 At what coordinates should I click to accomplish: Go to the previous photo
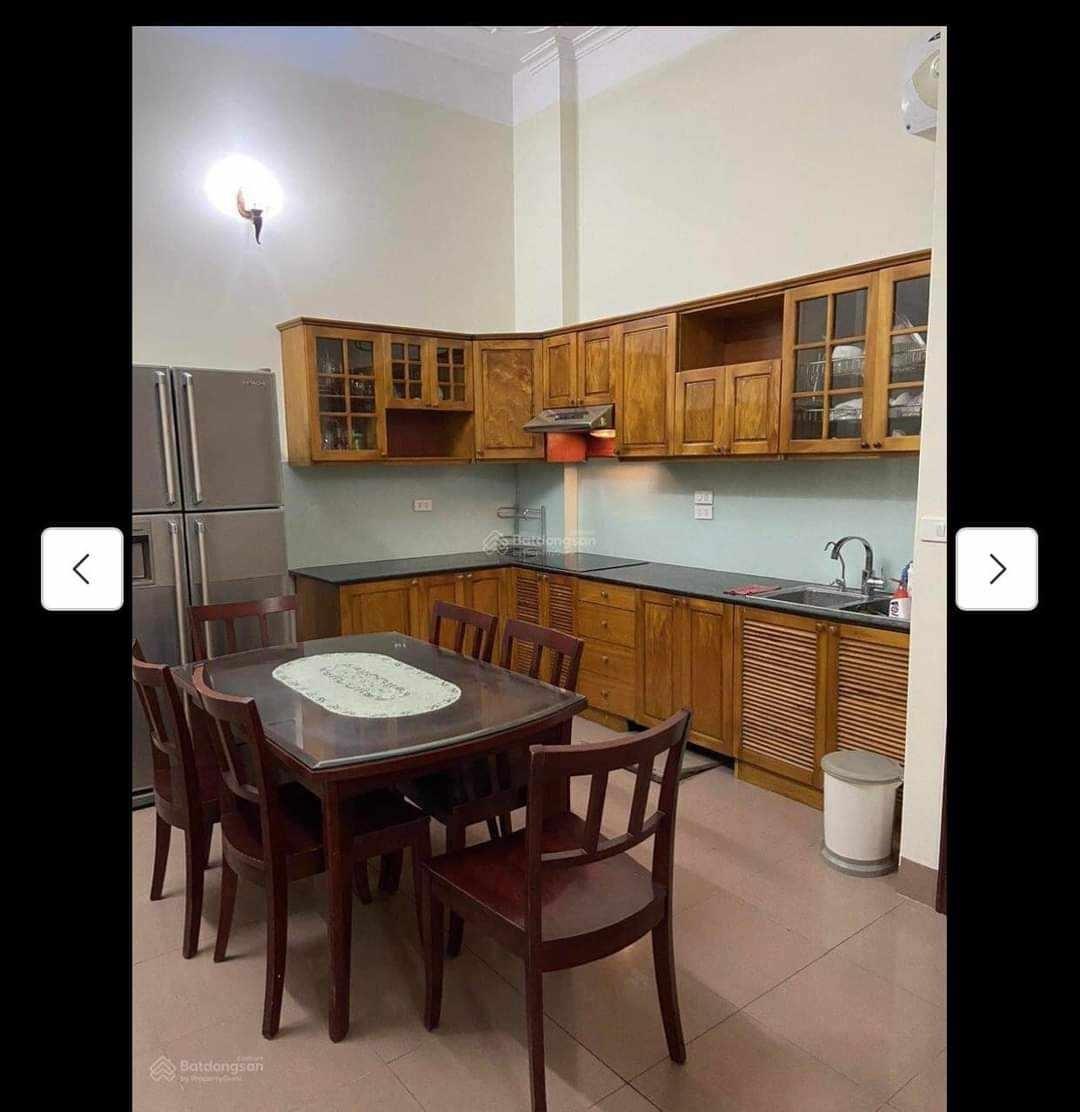pyautogui.click(x=82, y=569)
